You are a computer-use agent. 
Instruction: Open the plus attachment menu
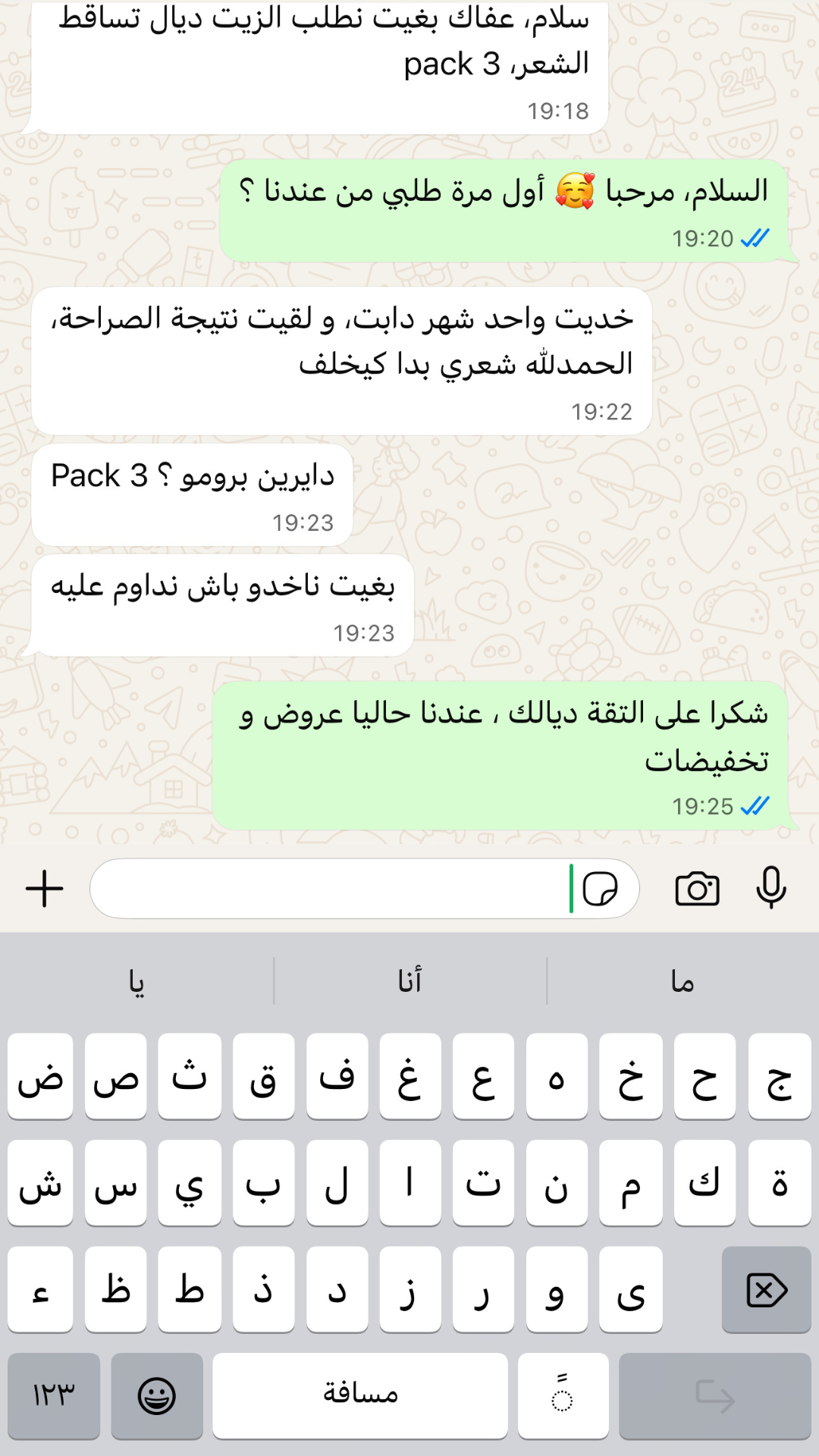tap(45, 889)
